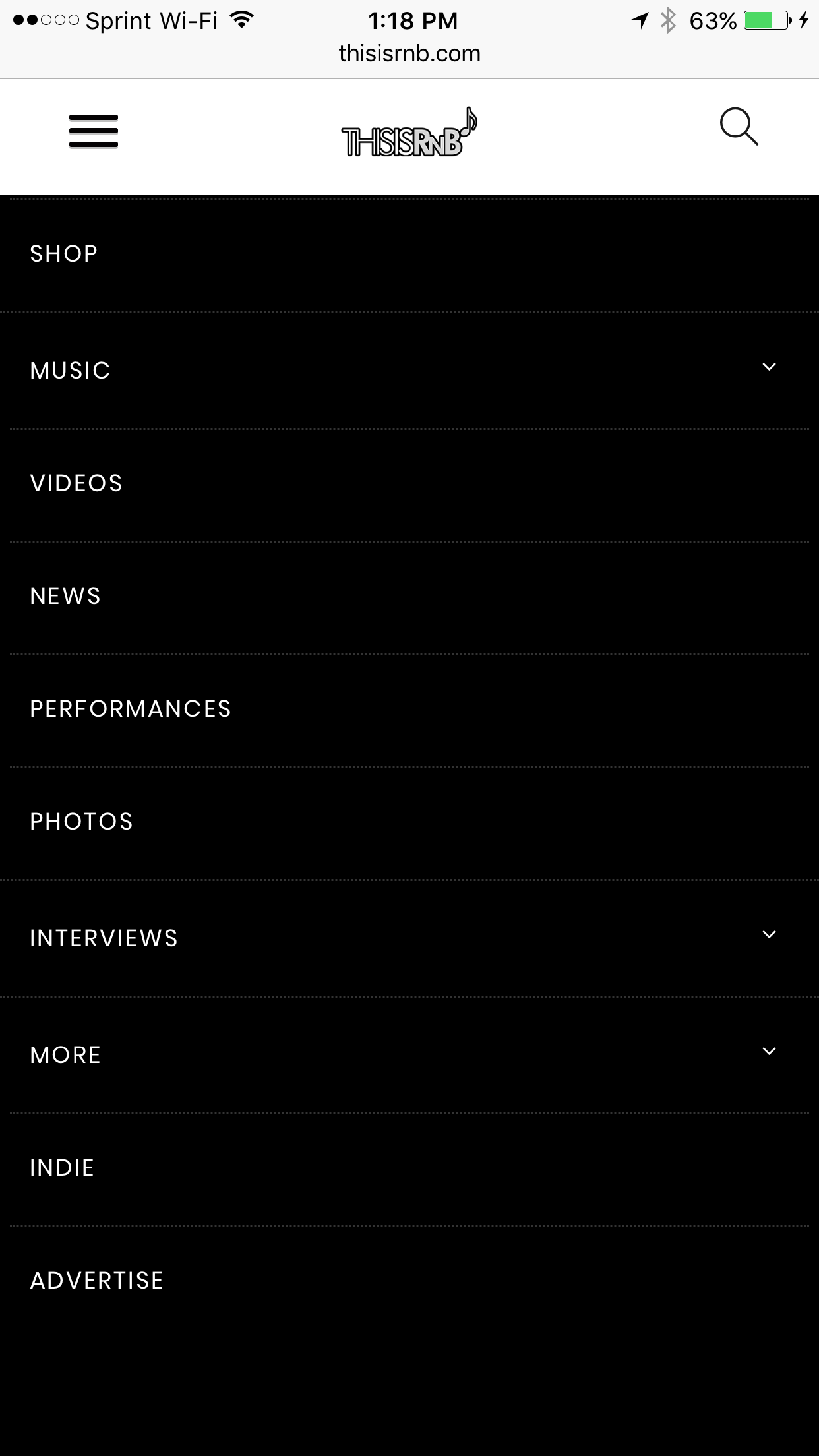Screen dimensions: 819x1456
Task: Open the Shop section
Action: pyautogui.click(x=64, y=254)
